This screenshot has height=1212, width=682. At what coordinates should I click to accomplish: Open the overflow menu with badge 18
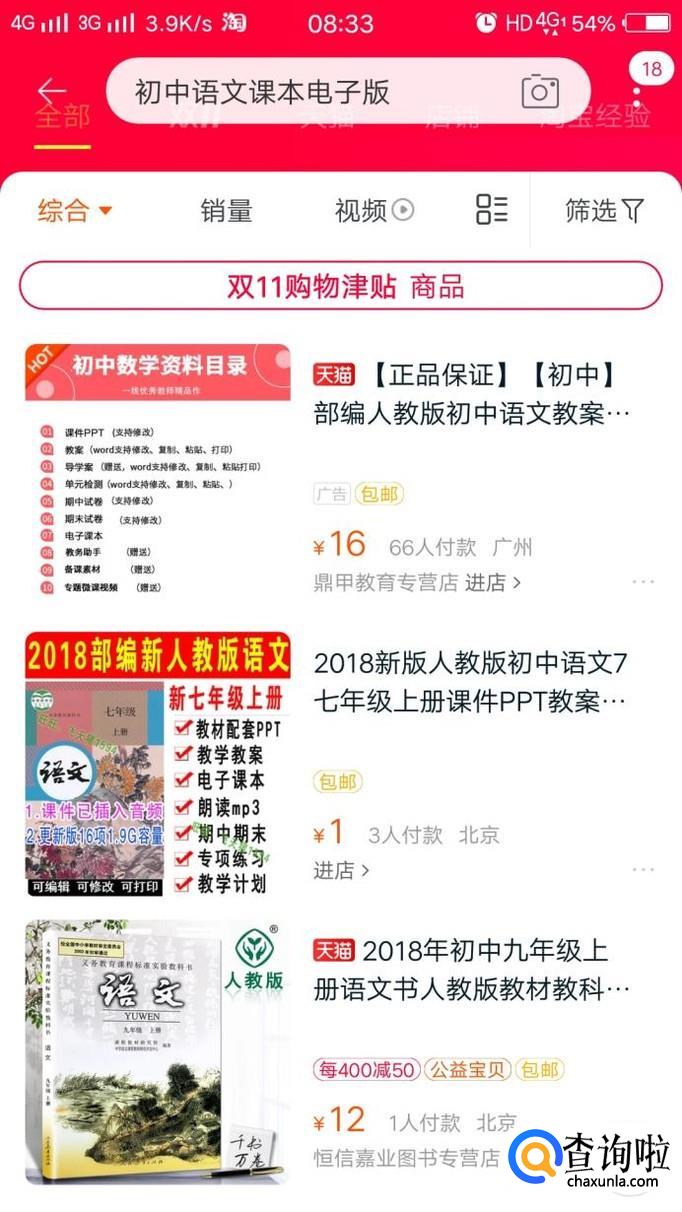(639, 95)
